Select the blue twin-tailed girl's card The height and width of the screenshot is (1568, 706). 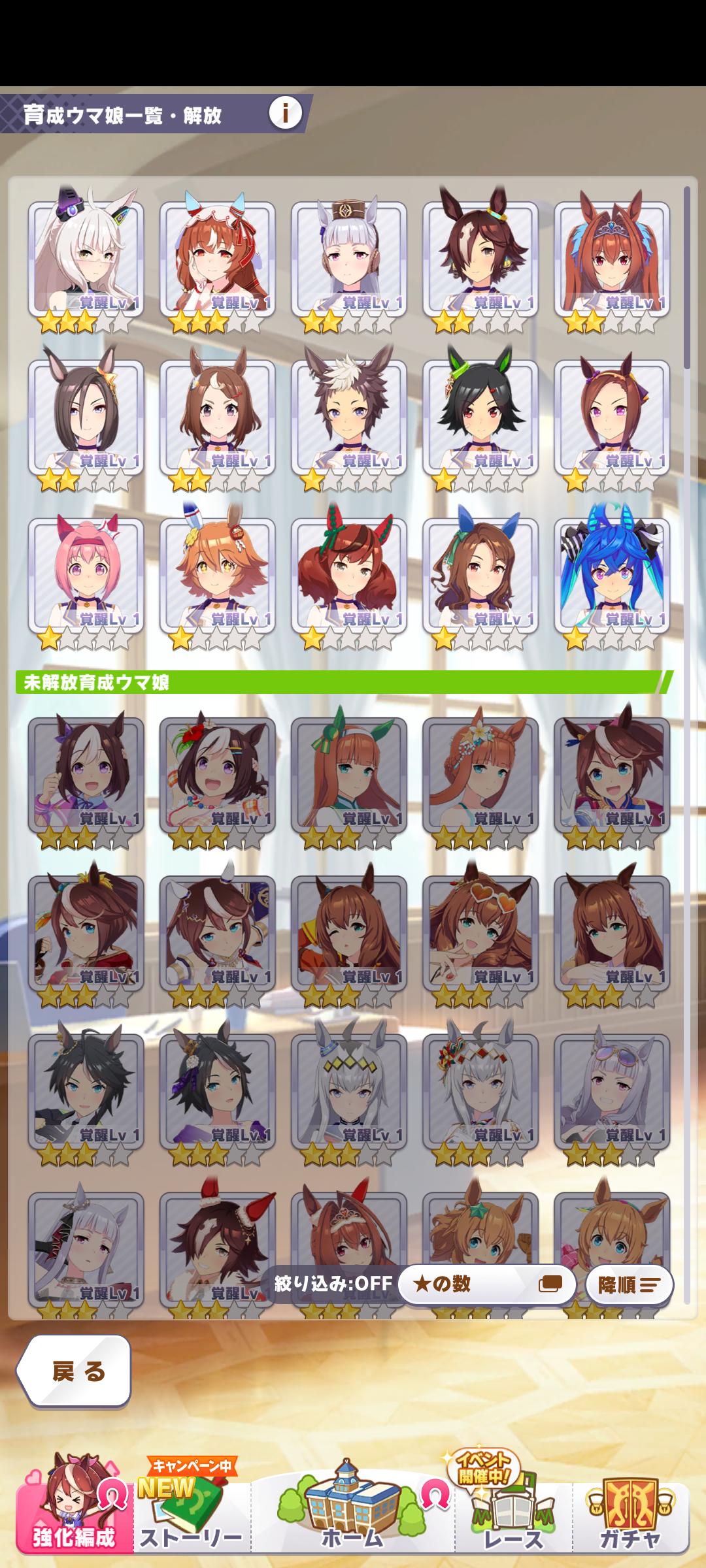pos(612,575)
